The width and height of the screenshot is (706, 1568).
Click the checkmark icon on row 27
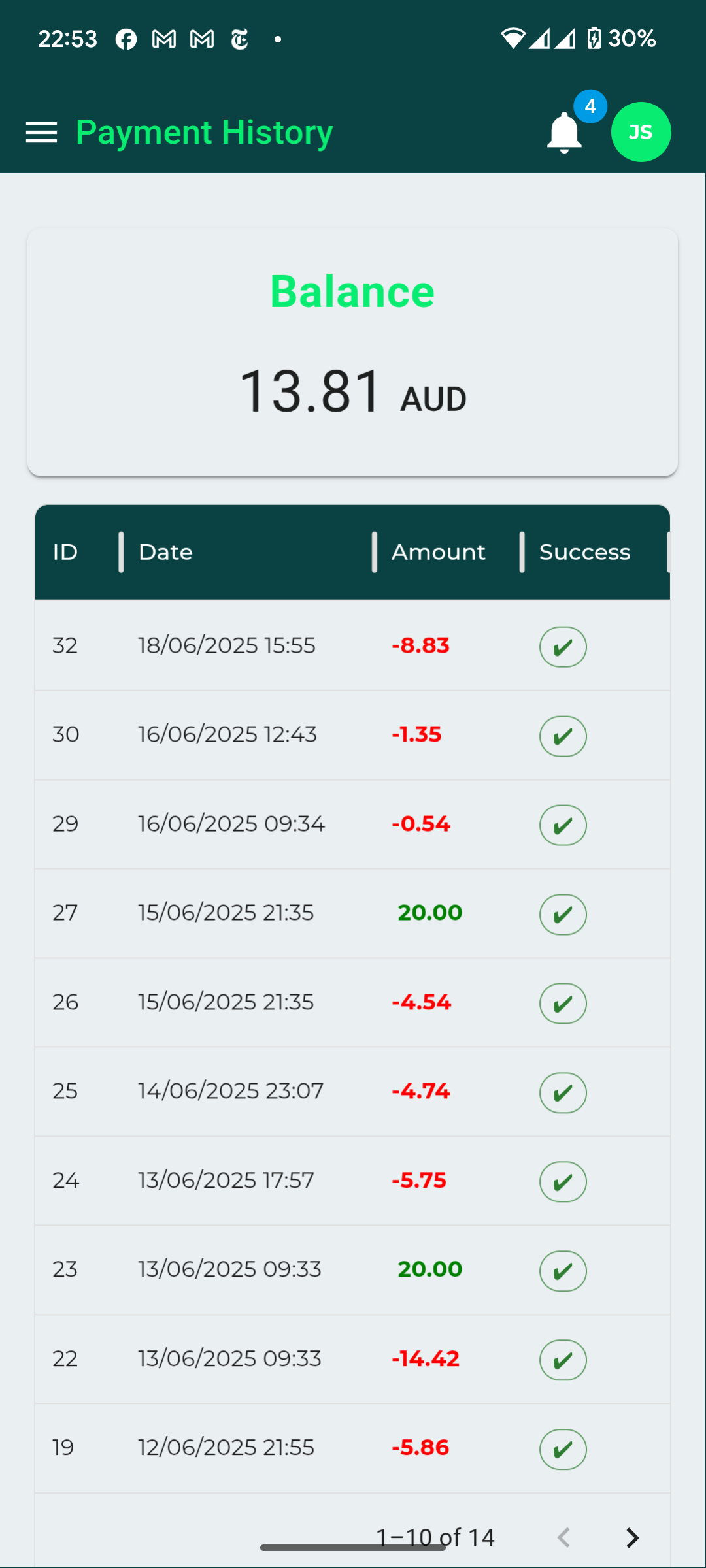[562, 914]
